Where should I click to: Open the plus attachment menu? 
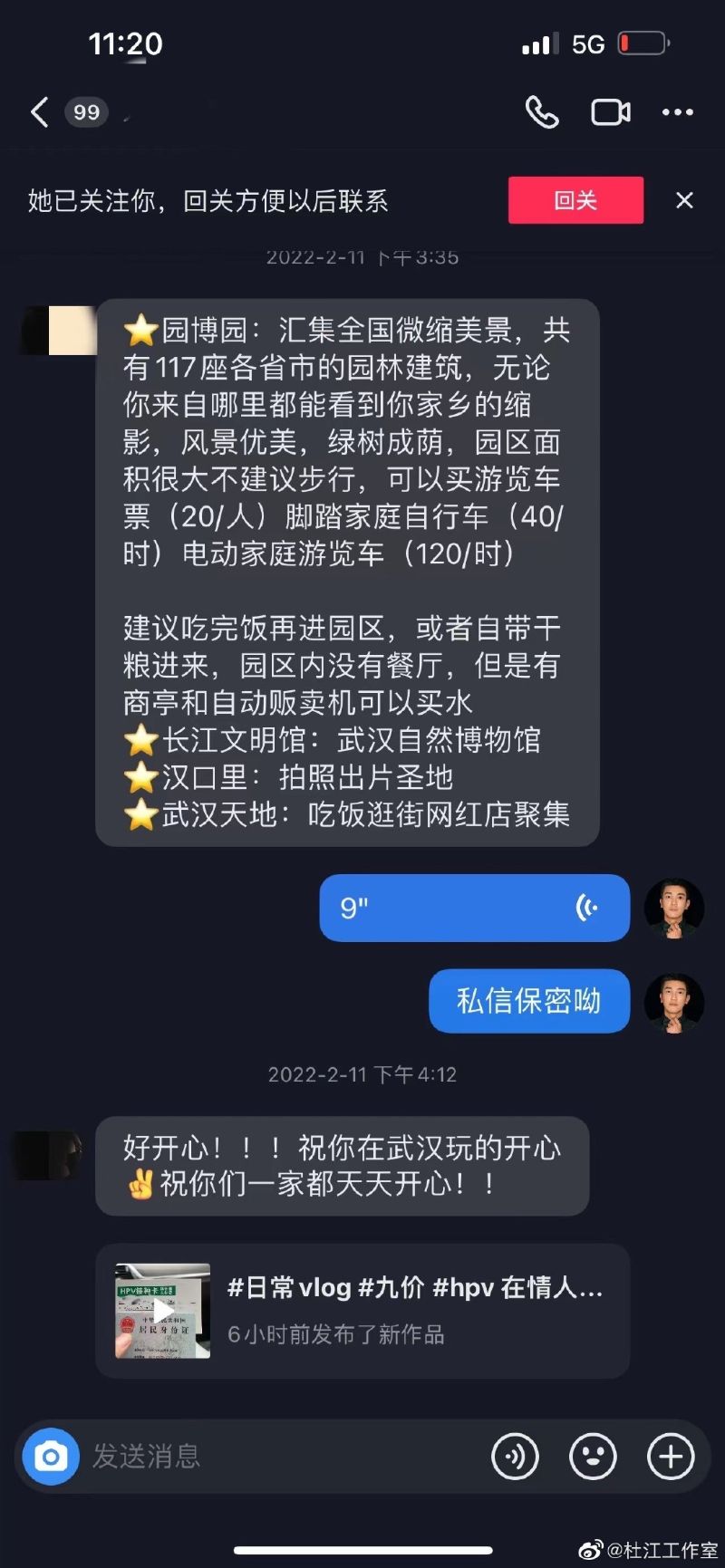671,1457
